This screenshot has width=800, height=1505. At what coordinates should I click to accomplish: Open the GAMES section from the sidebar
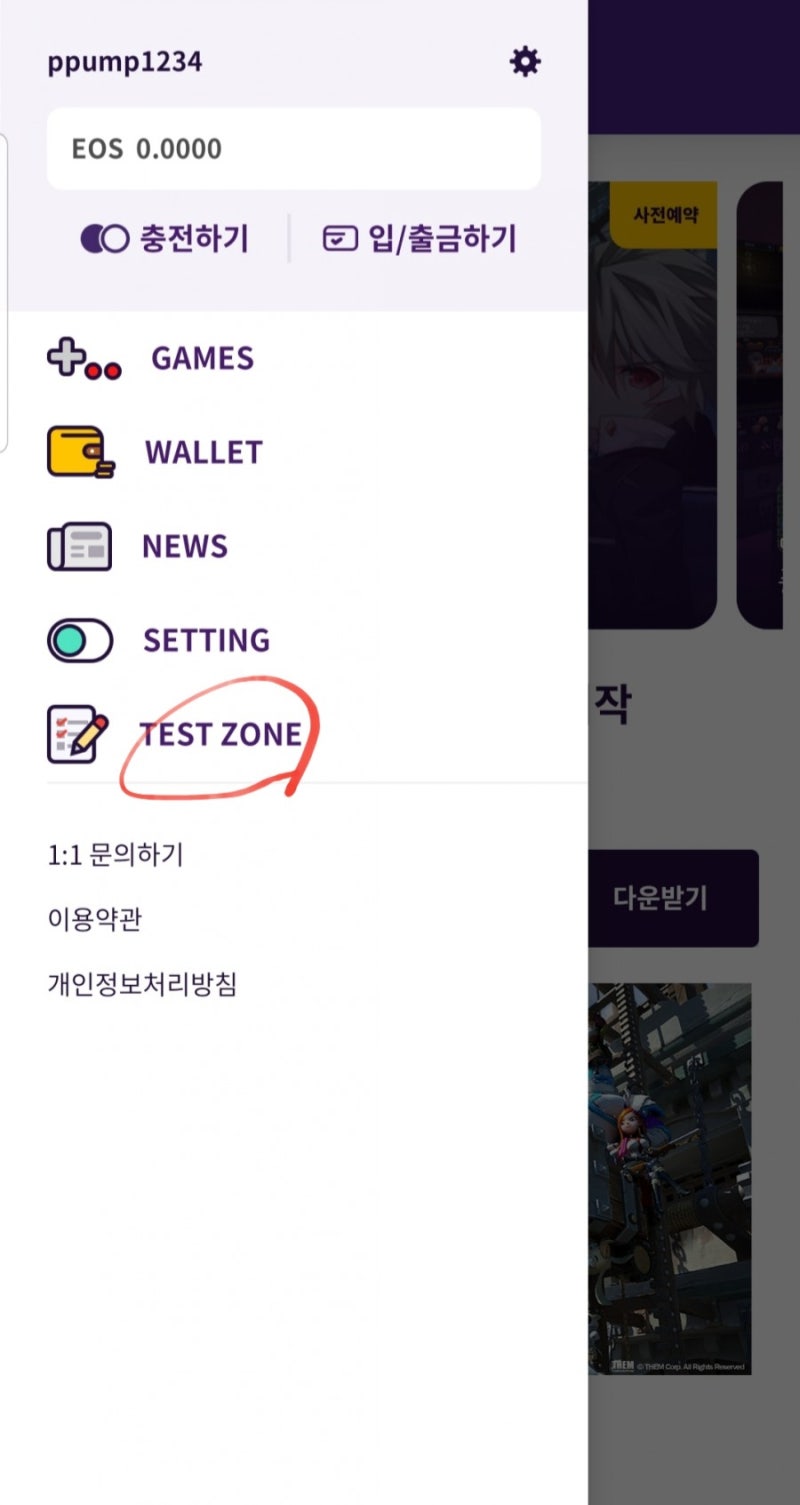[201, 358]
